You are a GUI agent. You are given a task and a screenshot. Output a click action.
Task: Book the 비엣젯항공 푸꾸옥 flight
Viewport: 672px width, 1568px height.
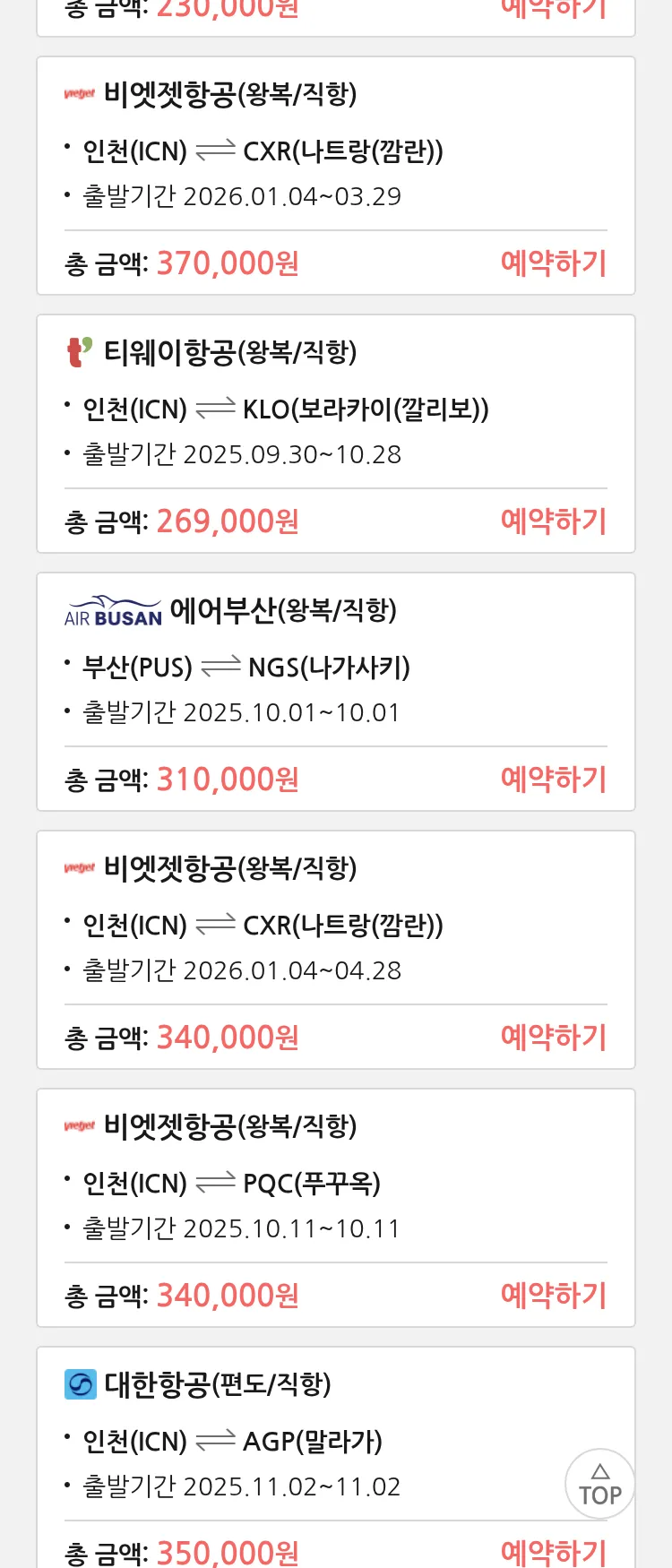pyautogui.click(x=553, y=1296)
